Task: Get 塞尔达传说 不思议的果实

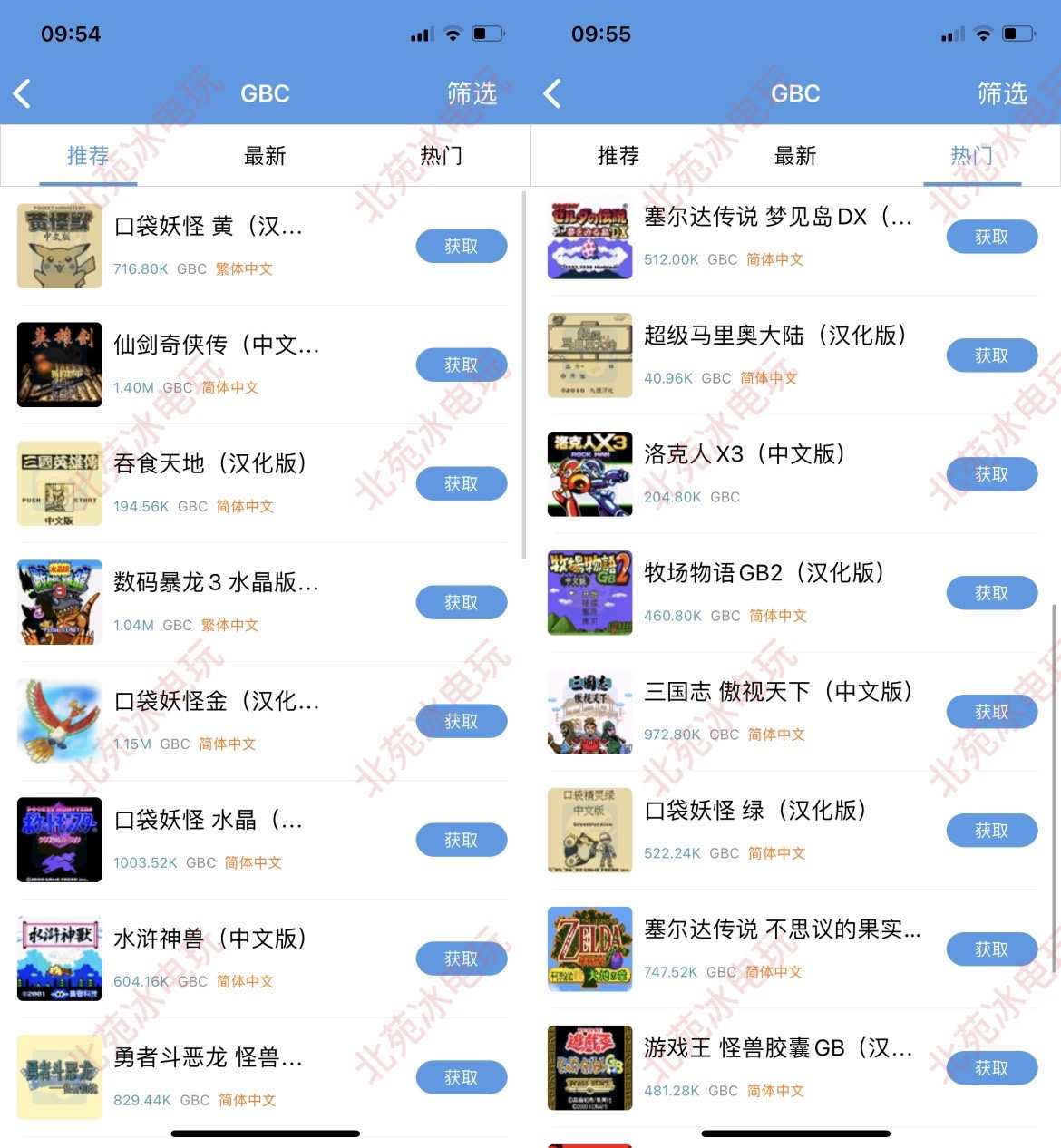Action: pos(991,949)
